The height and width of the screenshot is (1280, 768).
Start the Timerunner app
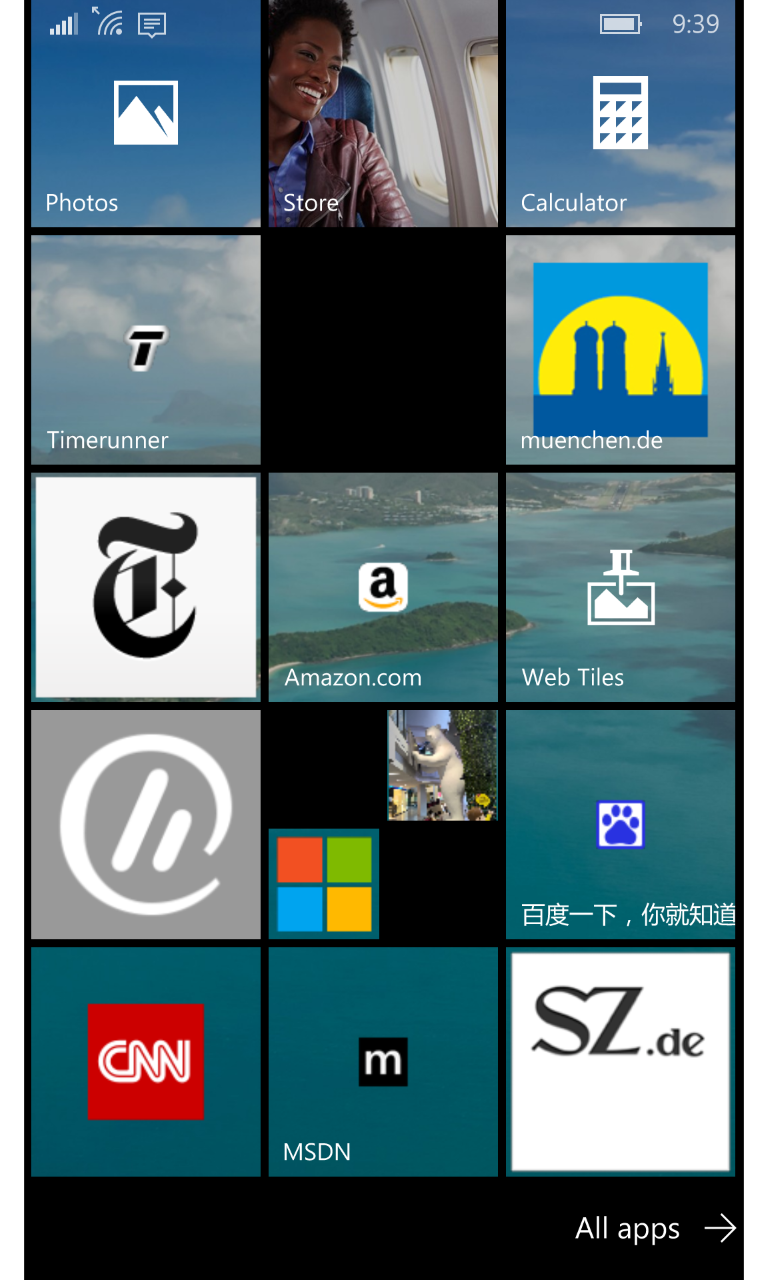145,350
